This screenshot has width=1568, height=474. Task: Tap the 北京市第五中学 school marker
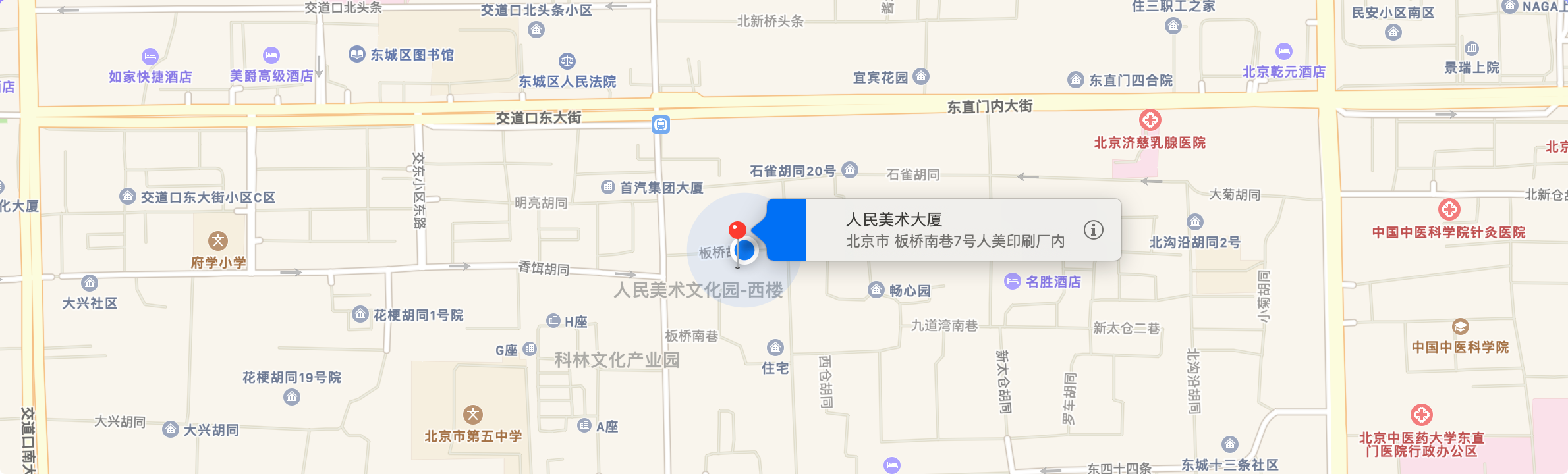coord(473,414)
